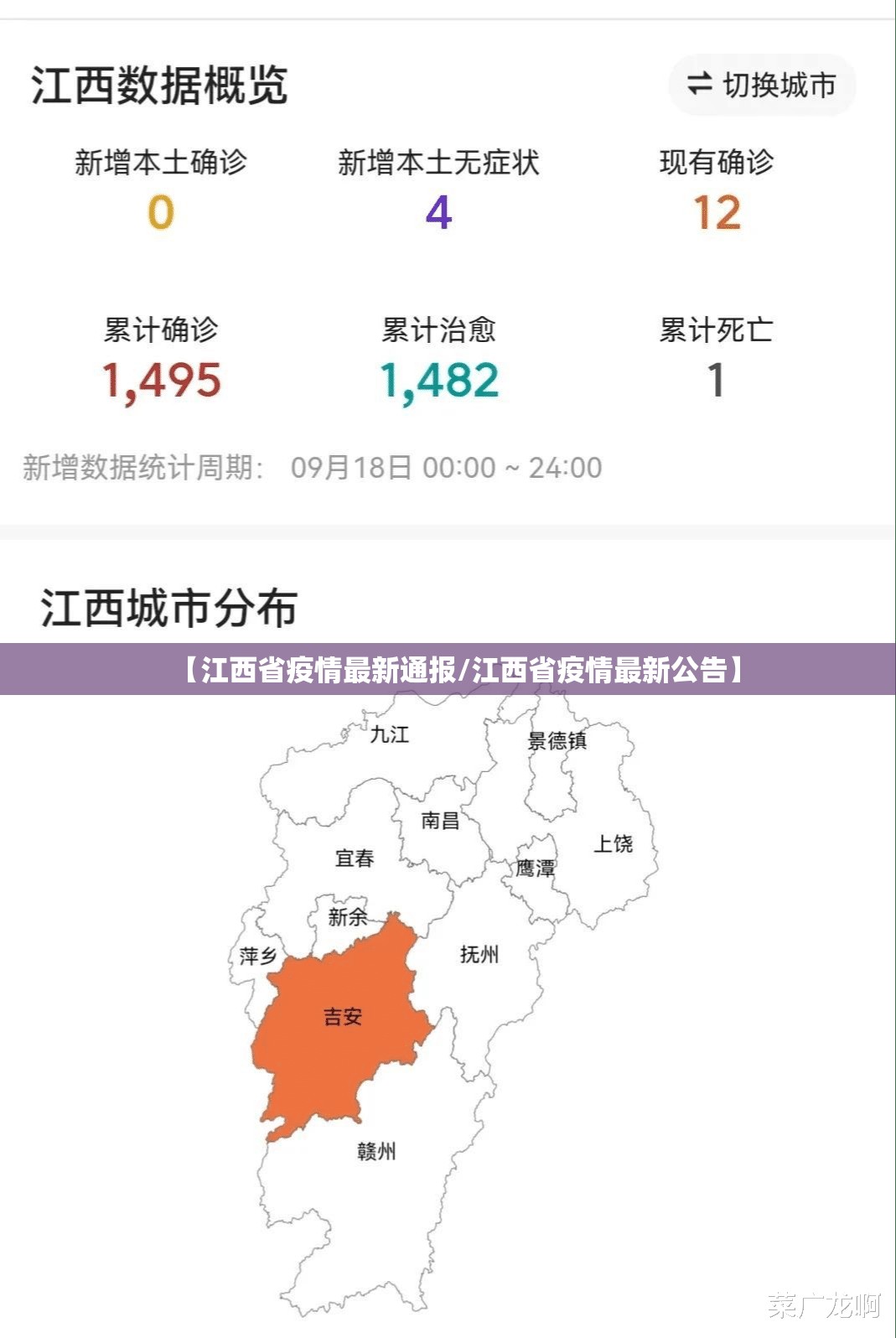Screen dimensions: 896x1338
Task: Select 赣州 region on the map
Action: pos(376,1152)
